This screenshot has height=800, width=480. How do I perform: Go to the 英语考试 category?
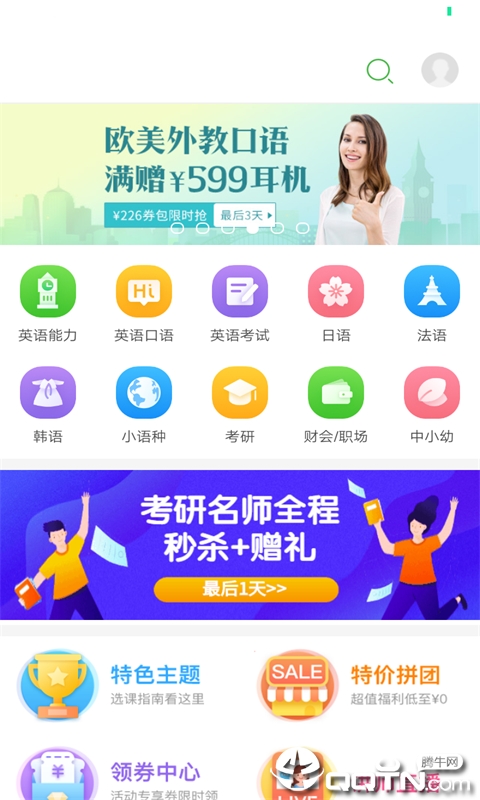click(240, 304)
